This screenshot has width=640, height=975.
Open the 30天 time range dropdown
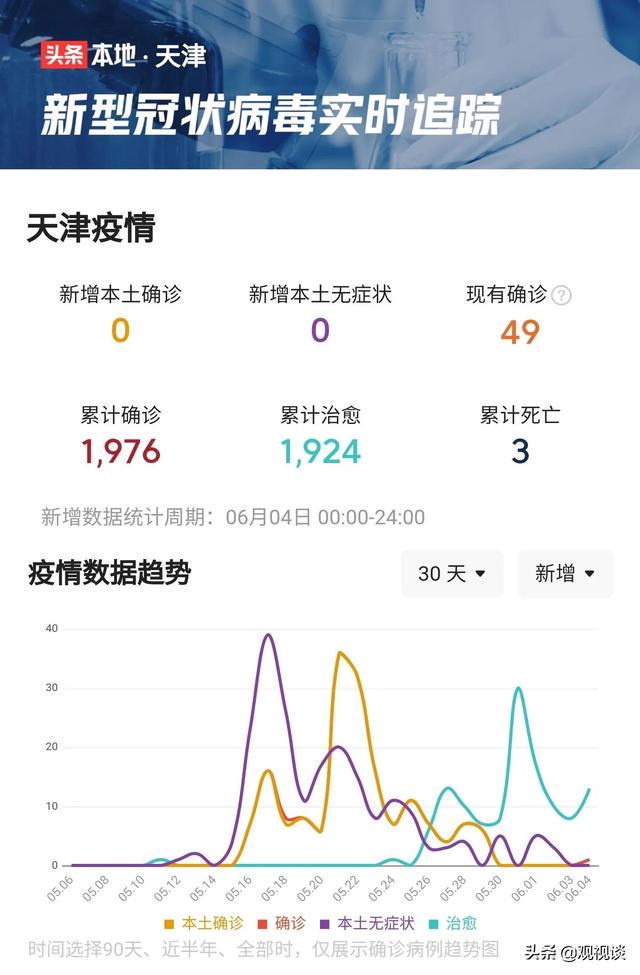[452, 574]
